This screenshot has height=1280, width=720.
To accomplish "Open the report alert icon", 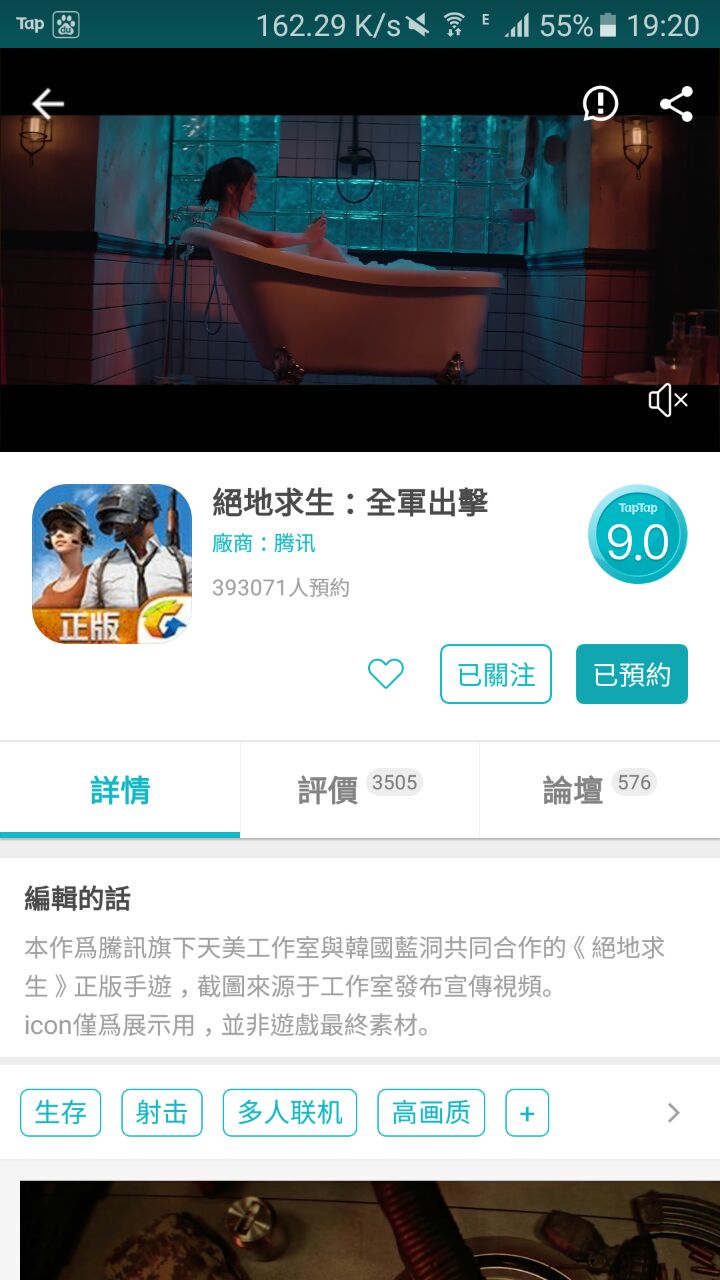I will click(600, 103).
